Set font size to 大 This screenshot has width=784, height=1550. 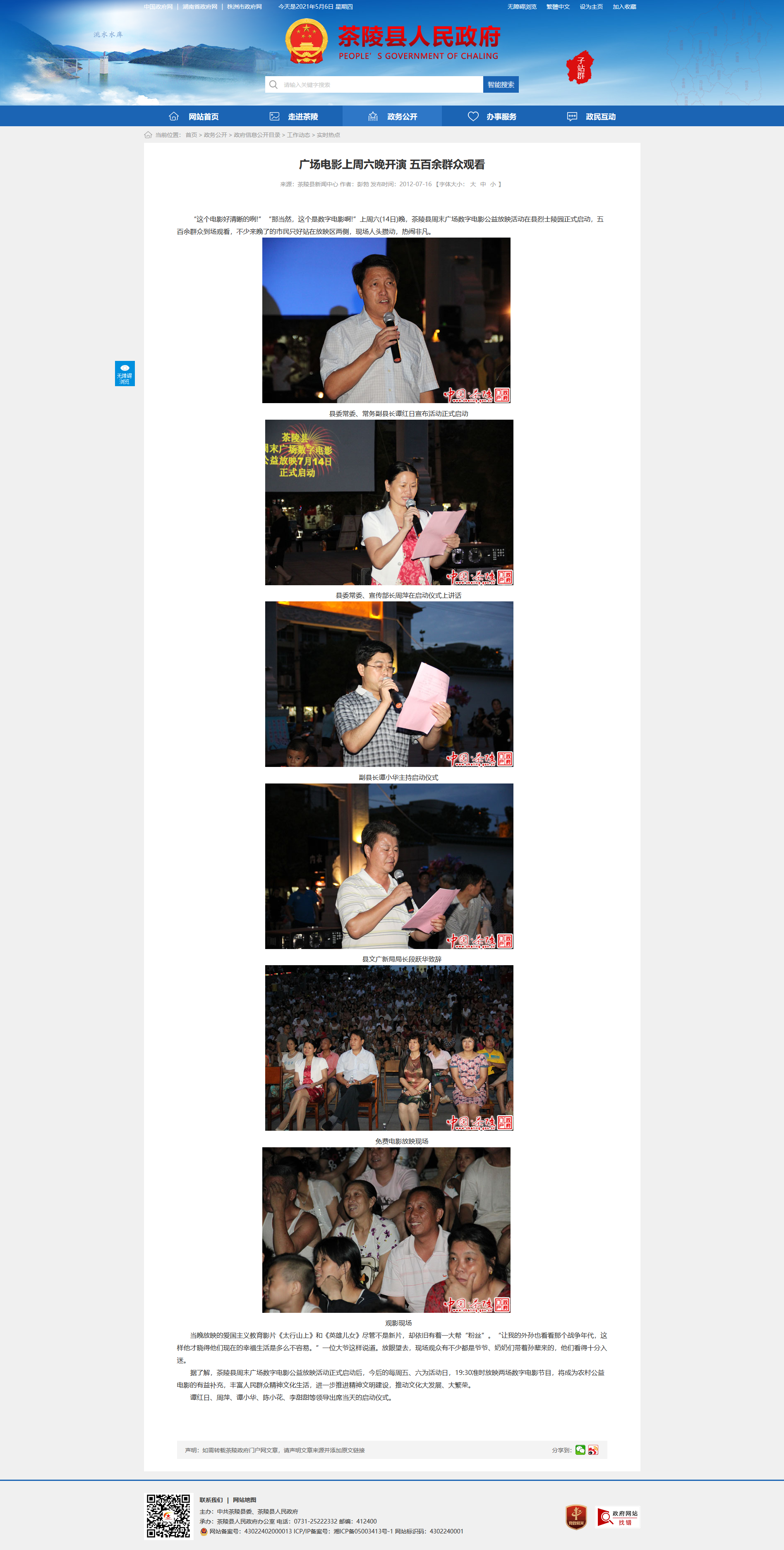click(473, 184)
